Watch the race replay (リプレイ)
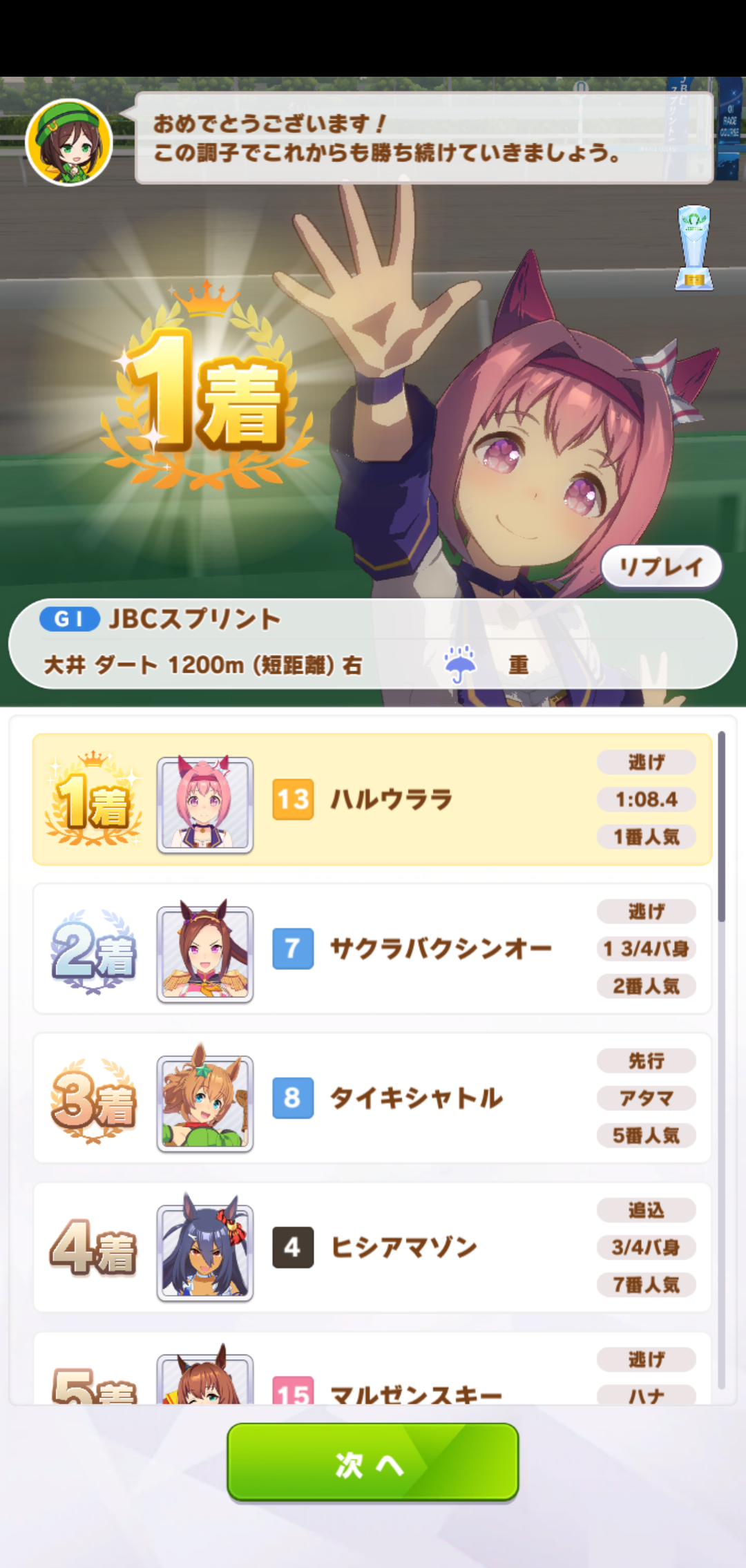746x1568 pixels. [x=661, y=567]
